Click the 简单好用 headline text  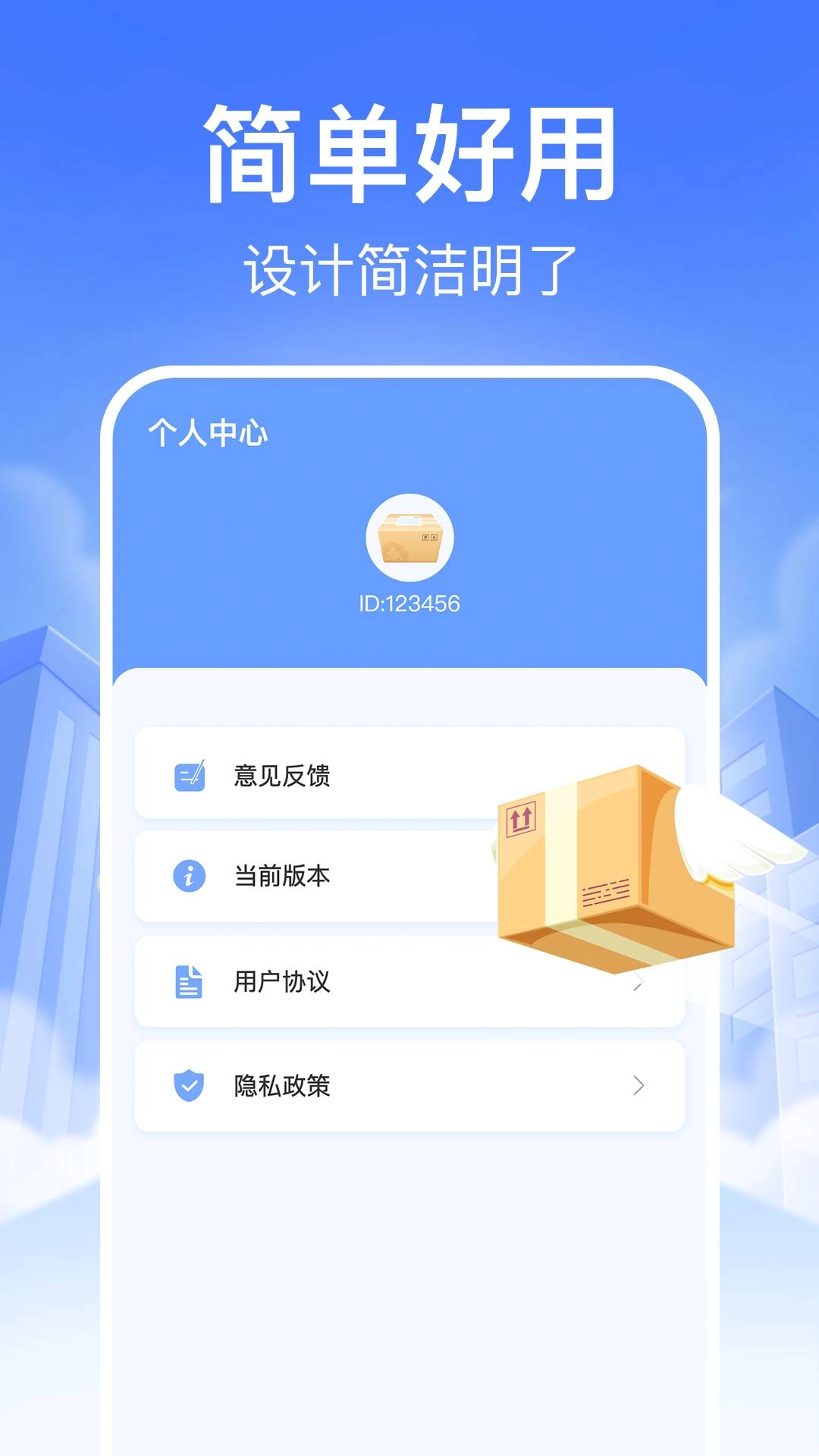point(409,152)
